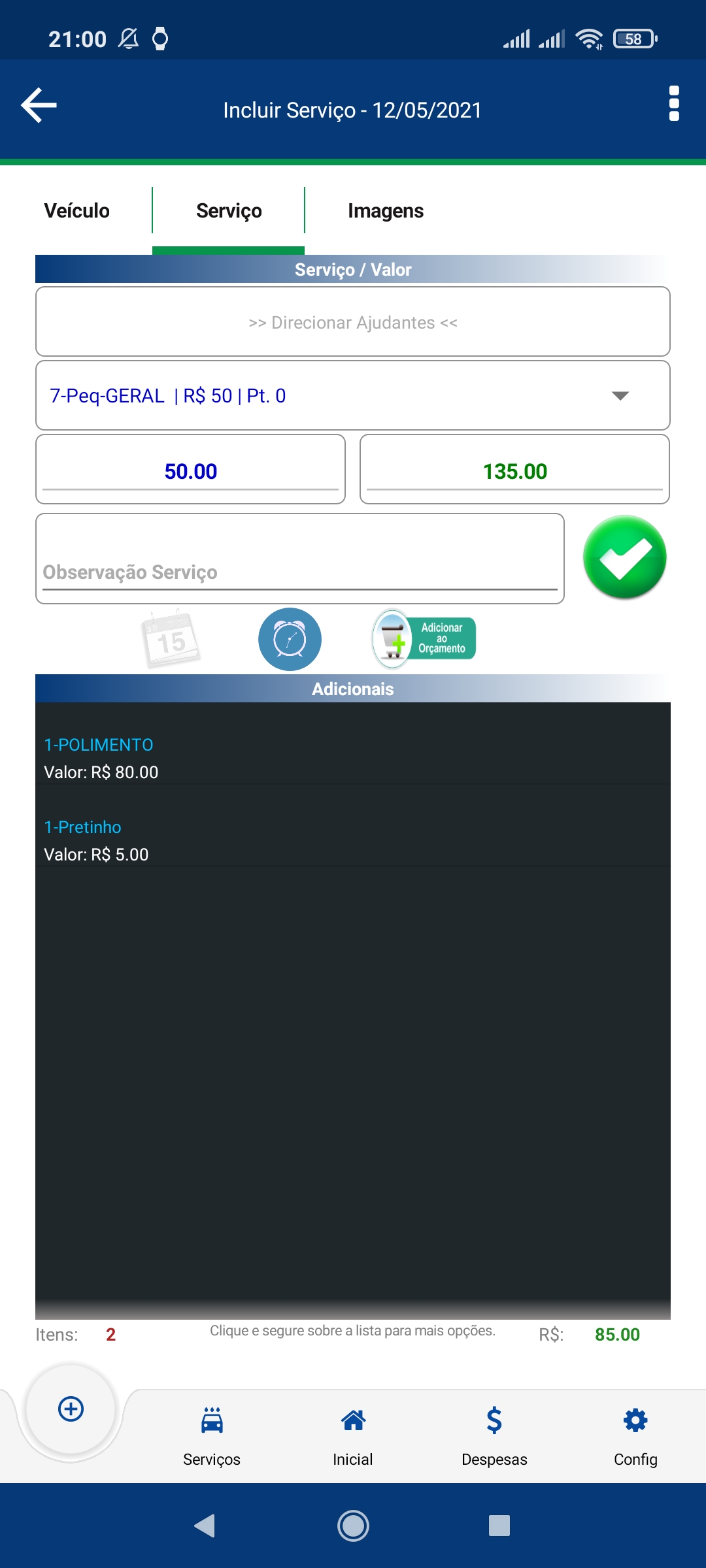Open the alarm clock time icon
Image resolution: width=706 pixels, height=1568 pixels.
click(x=290, y=640)
